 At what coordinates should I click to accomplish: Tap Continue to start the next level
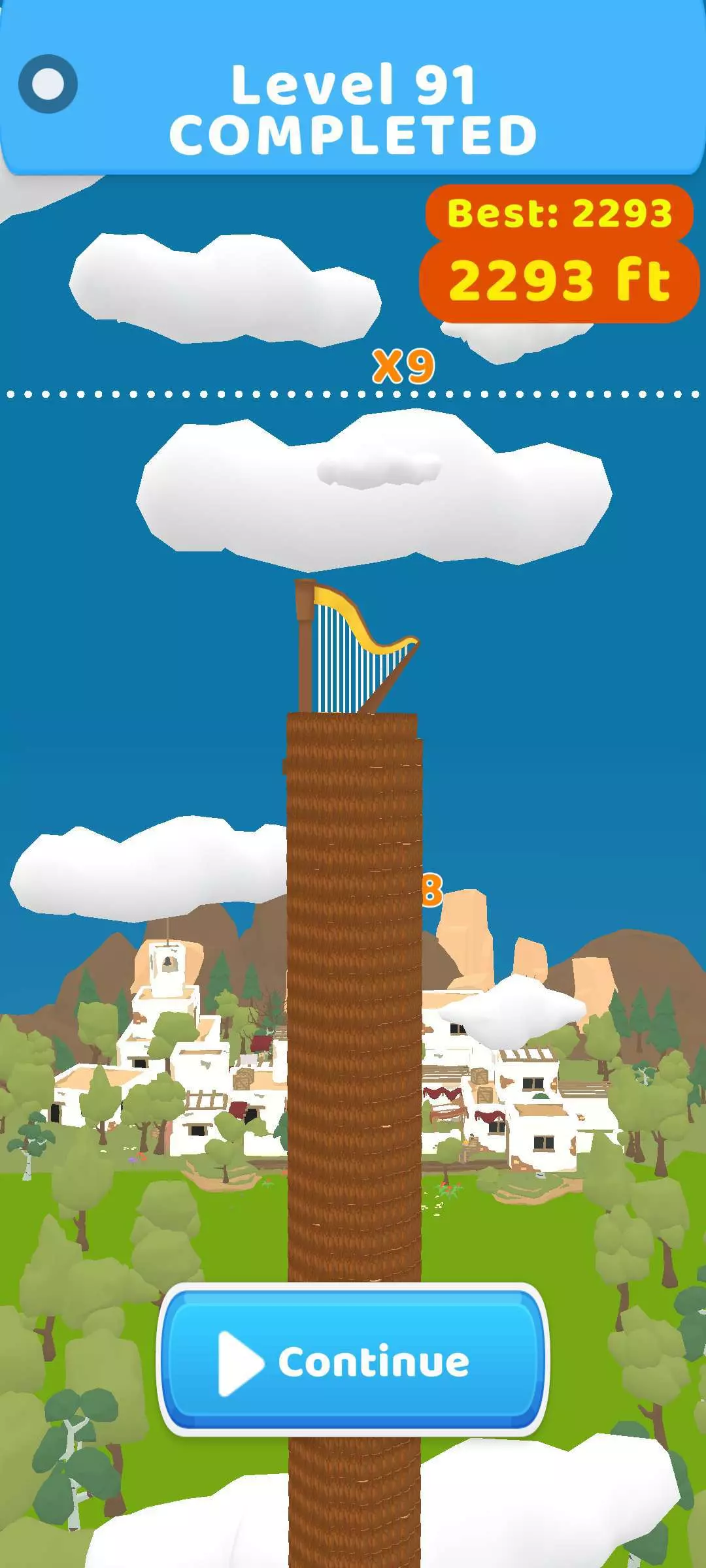(x=352, y=1362)
